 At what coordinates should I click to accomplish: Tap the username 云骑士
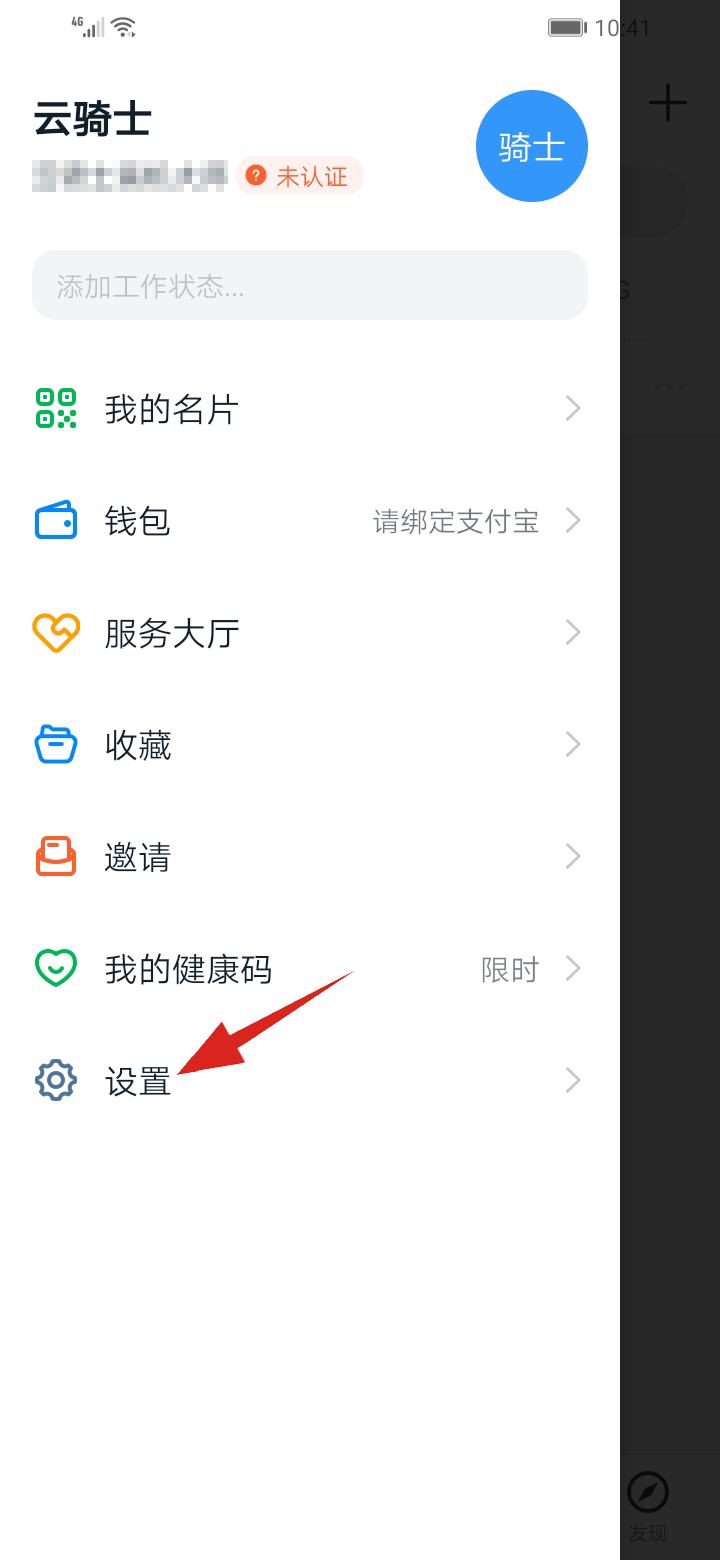(x=92, y=117)
